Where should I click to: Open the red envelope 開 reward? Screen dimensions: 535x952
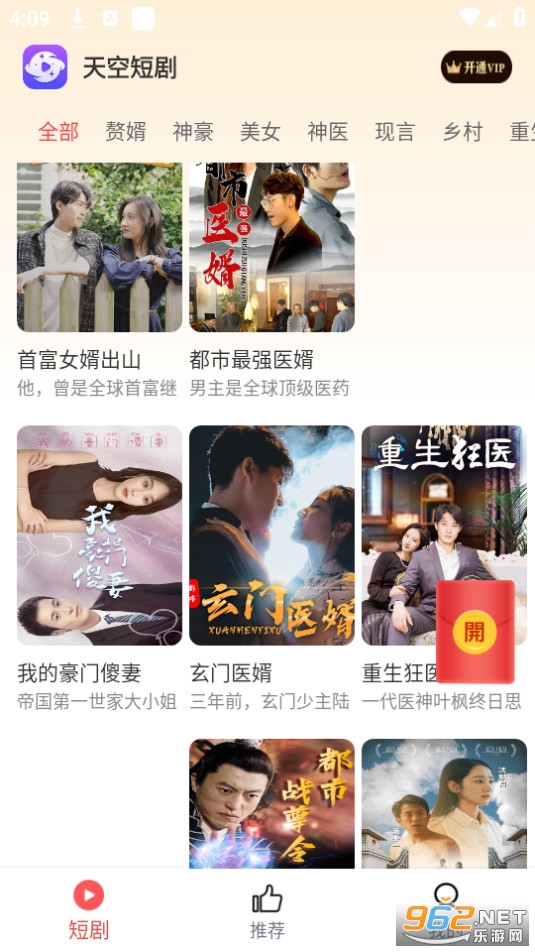pos(475,631)
